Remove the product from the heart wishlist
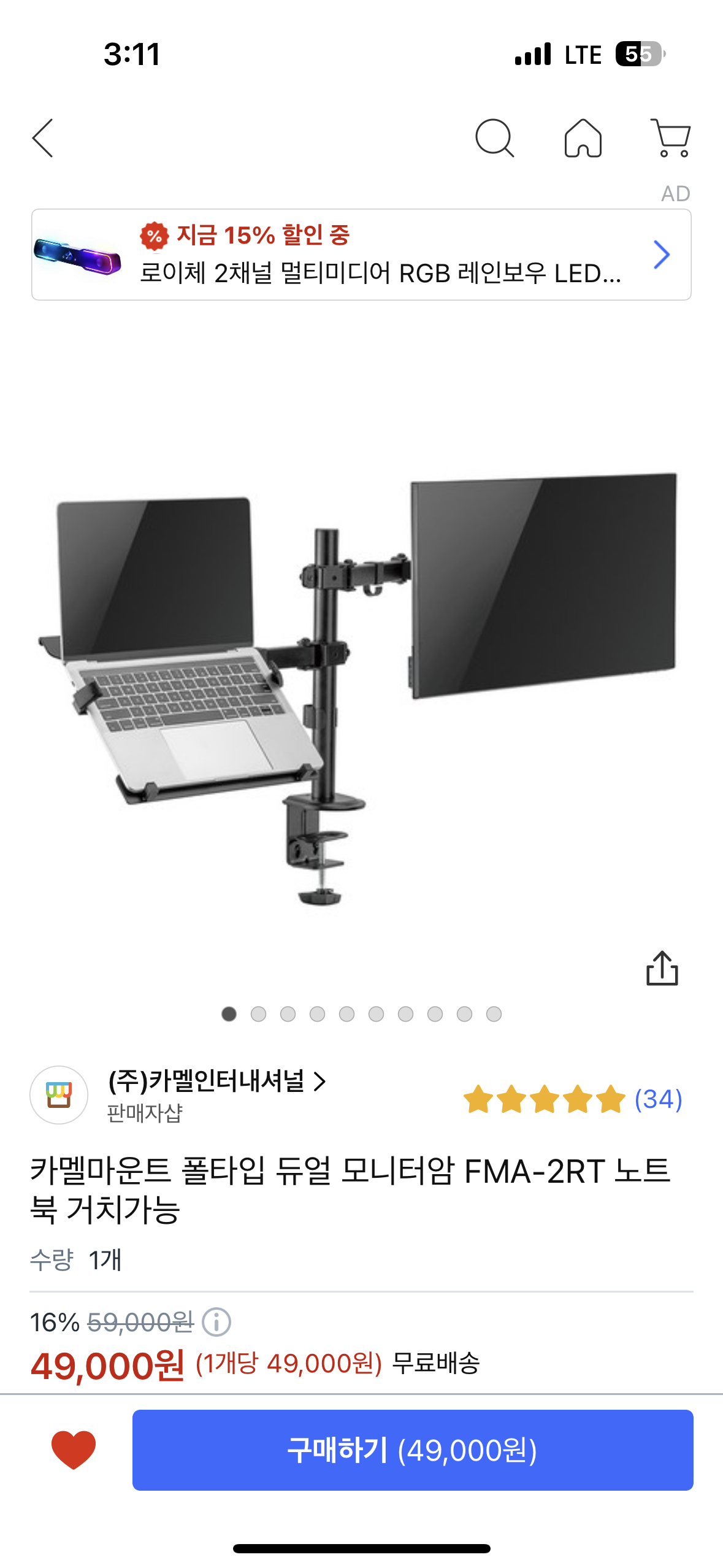723x1568 pixels. click(x=74, y=1450)
